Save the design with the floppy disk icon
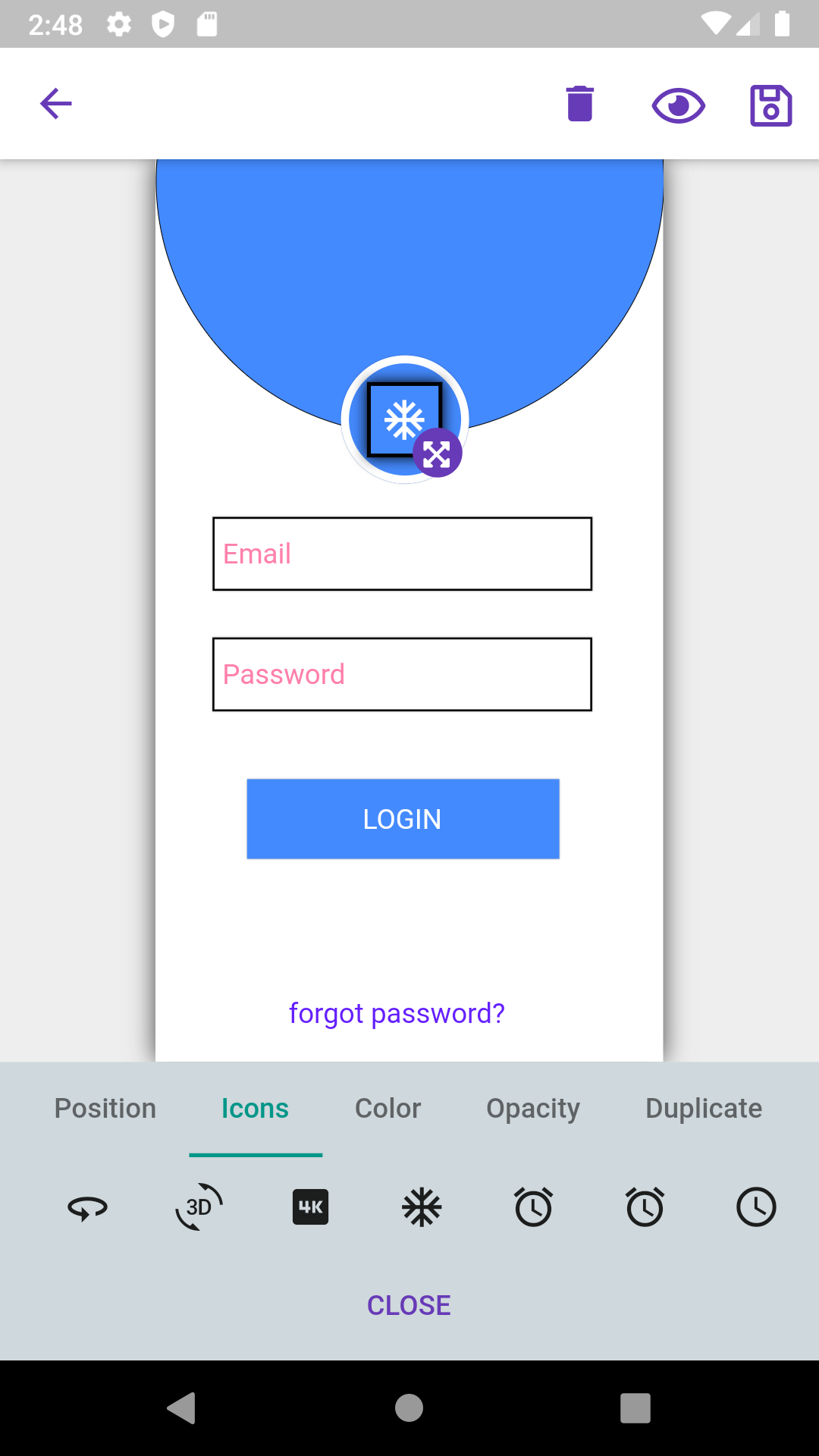The image size is (819, 1456). tap(770, 105)
